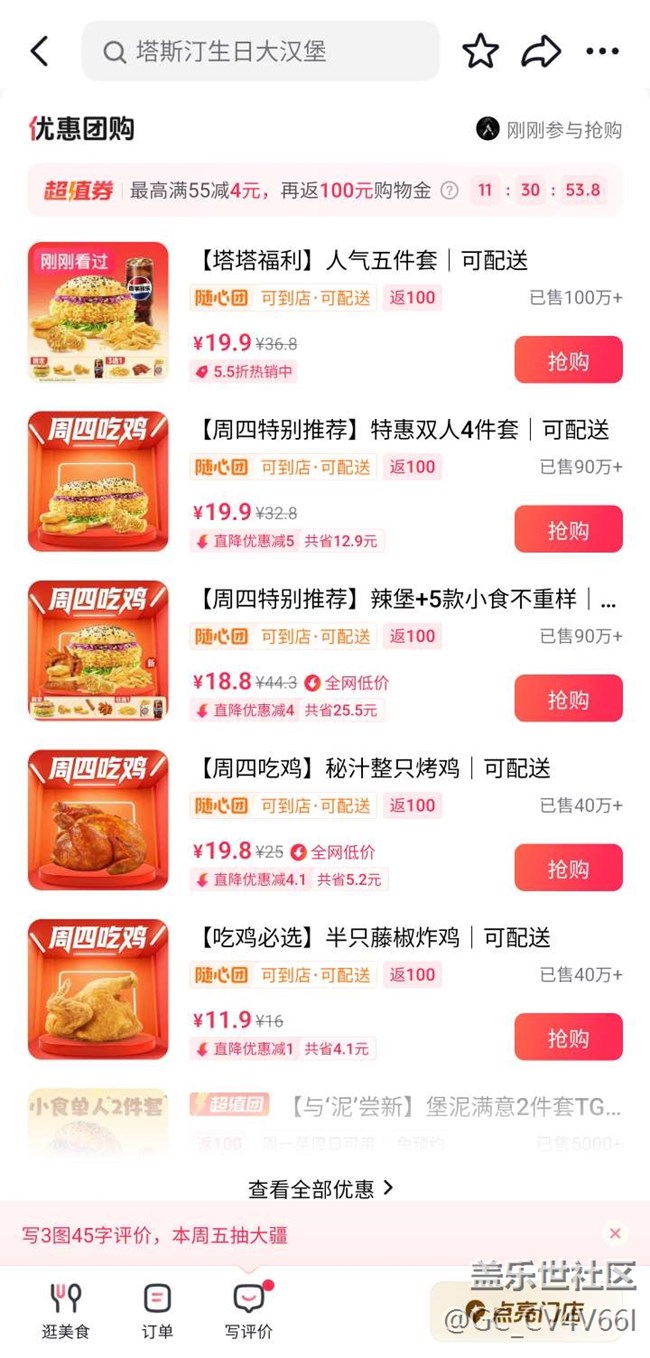
Task: Go back using the top-left arrow
Action: pos(40,51)
